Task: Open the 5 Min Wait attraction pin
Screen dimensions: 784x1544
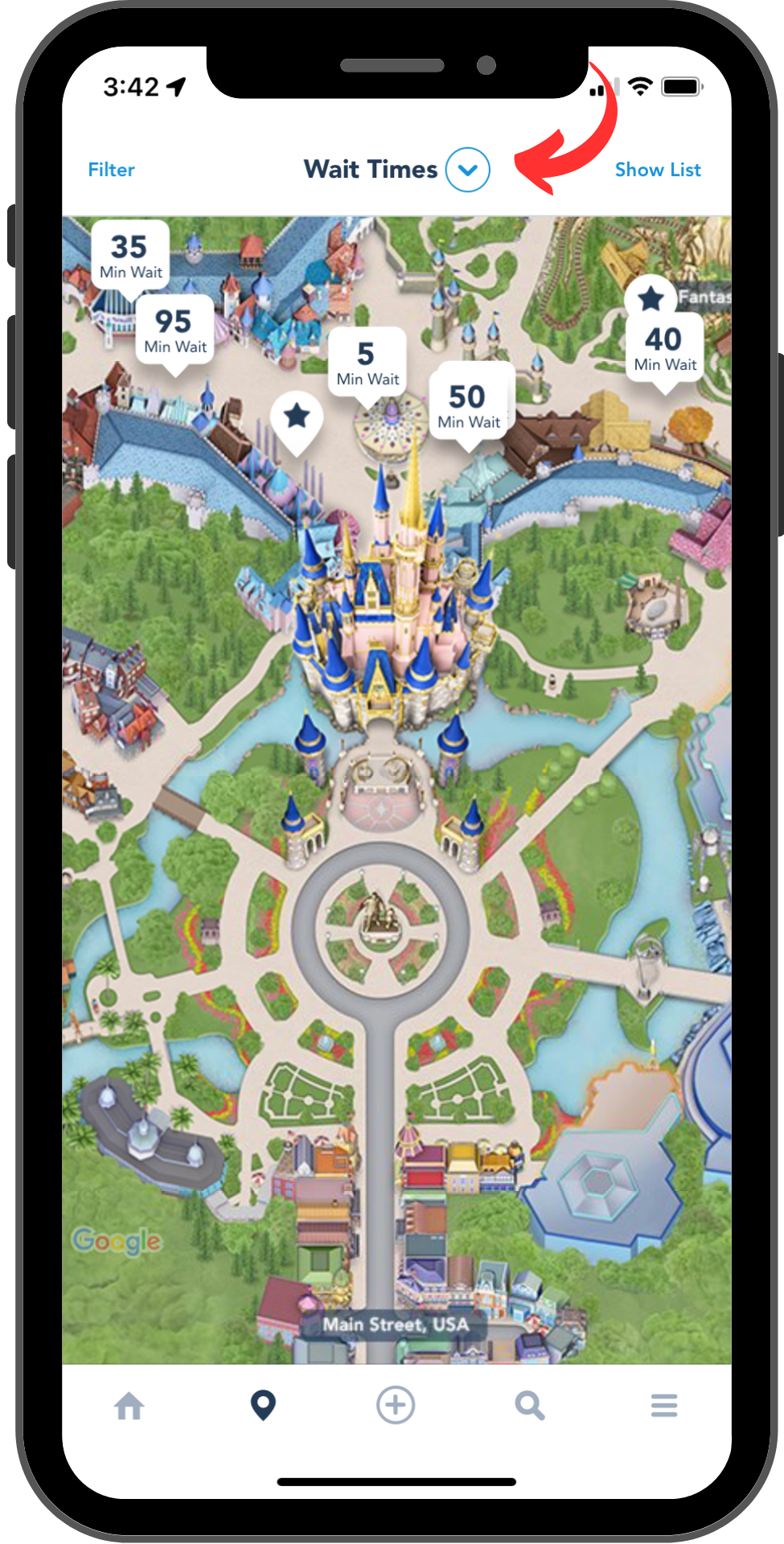Action: tap(367, 363)
